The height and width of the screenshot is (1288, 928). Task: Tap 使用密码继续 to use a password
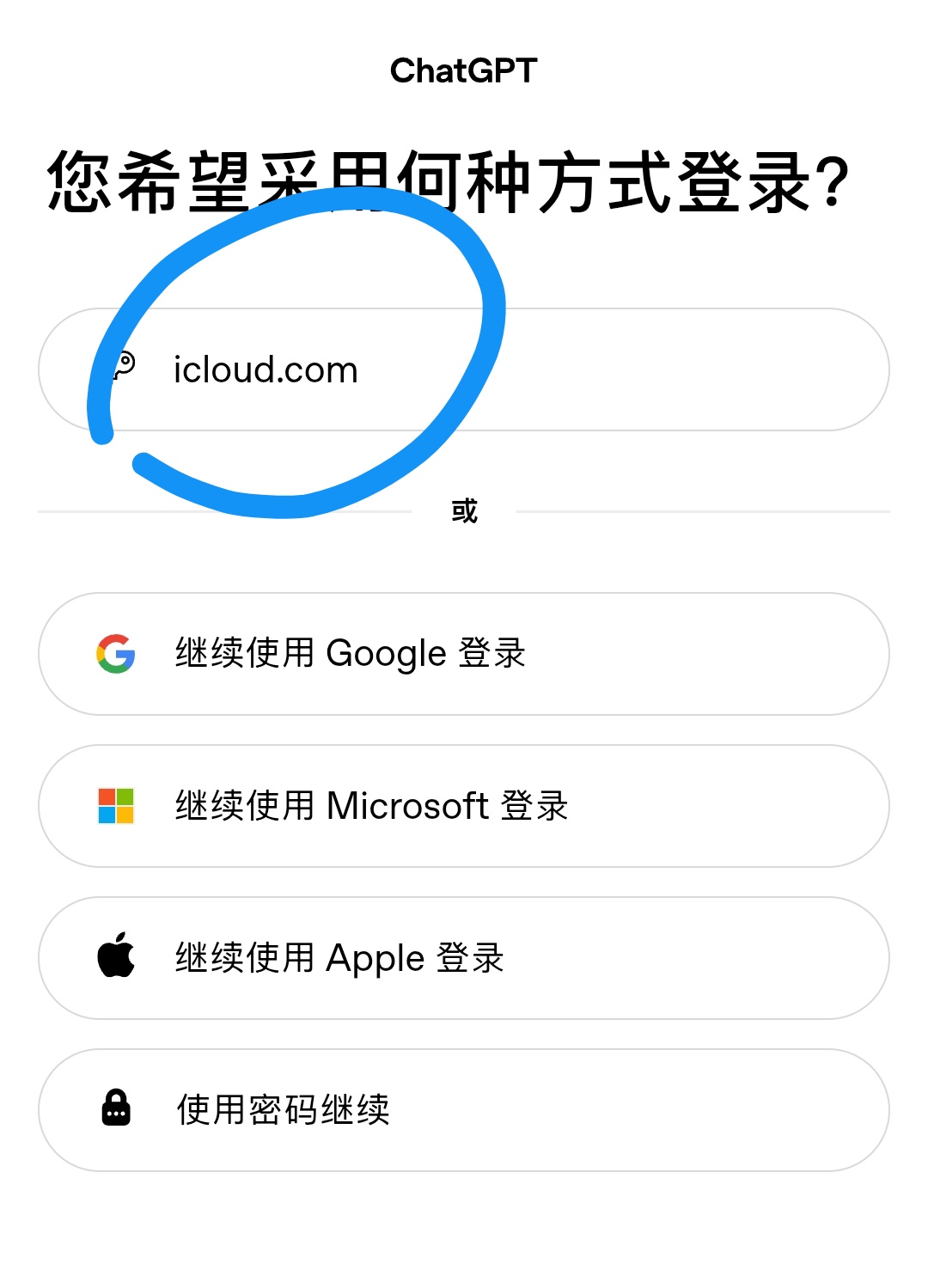pos(463,1110)
